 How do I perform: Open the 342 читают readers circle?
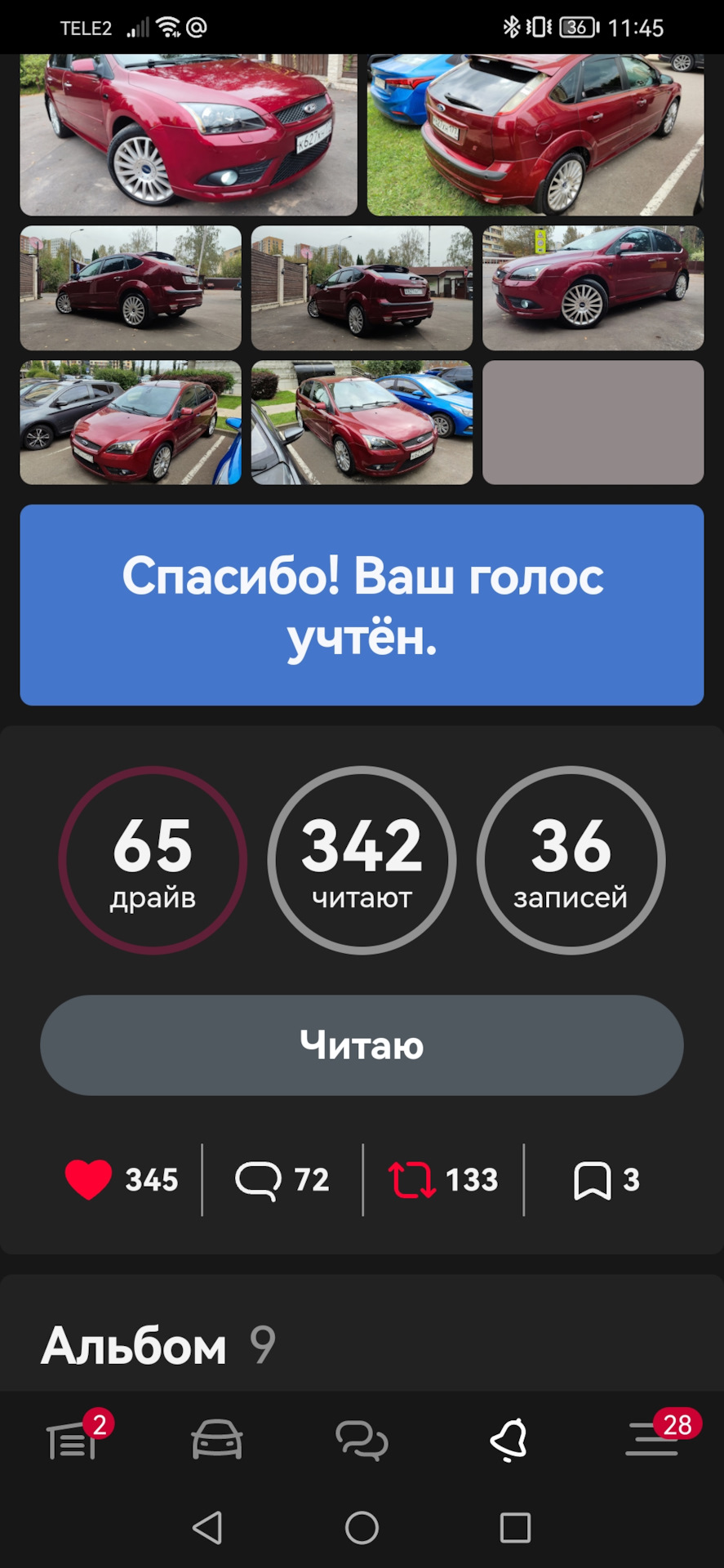pyautogui.click(x=362, y=860)
